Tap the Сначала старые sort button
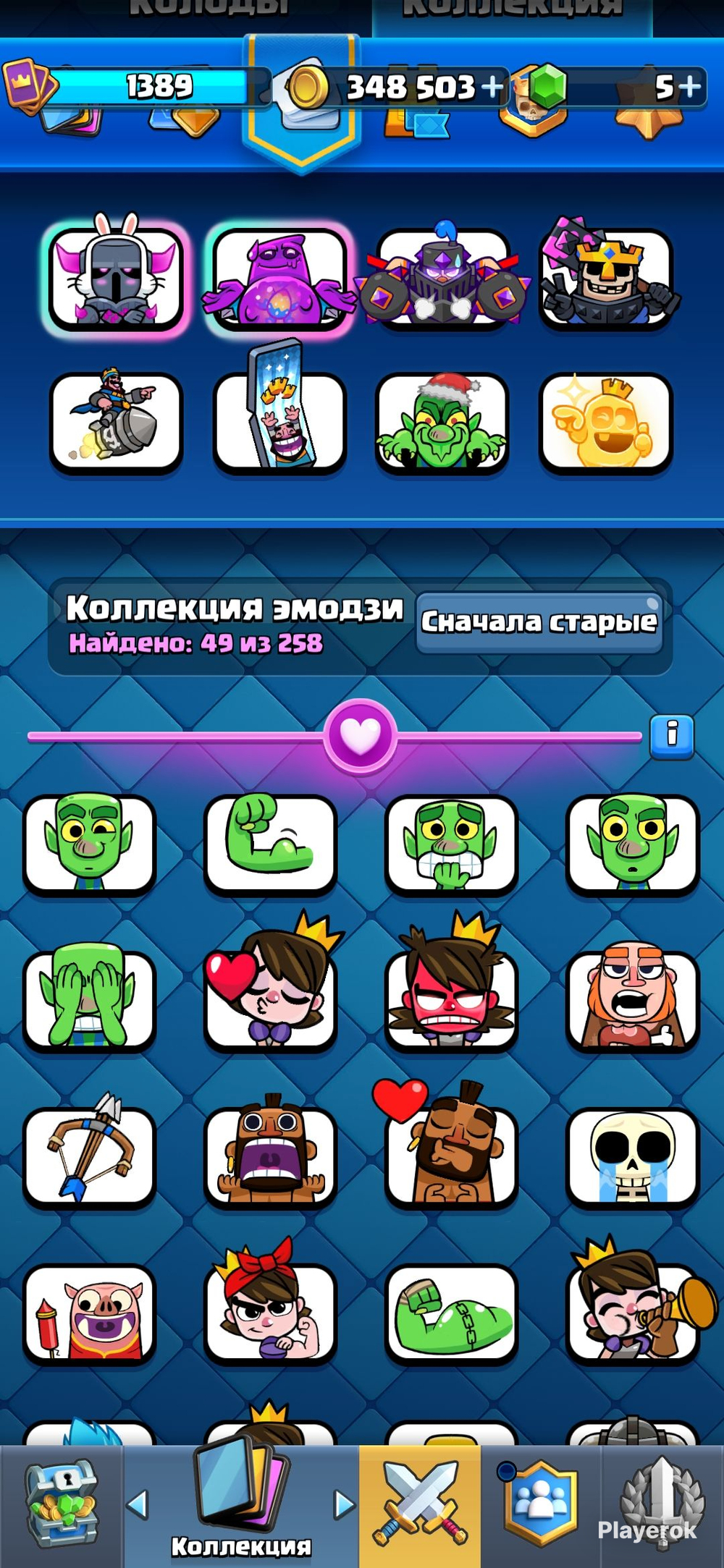 [x=539, y=622]
